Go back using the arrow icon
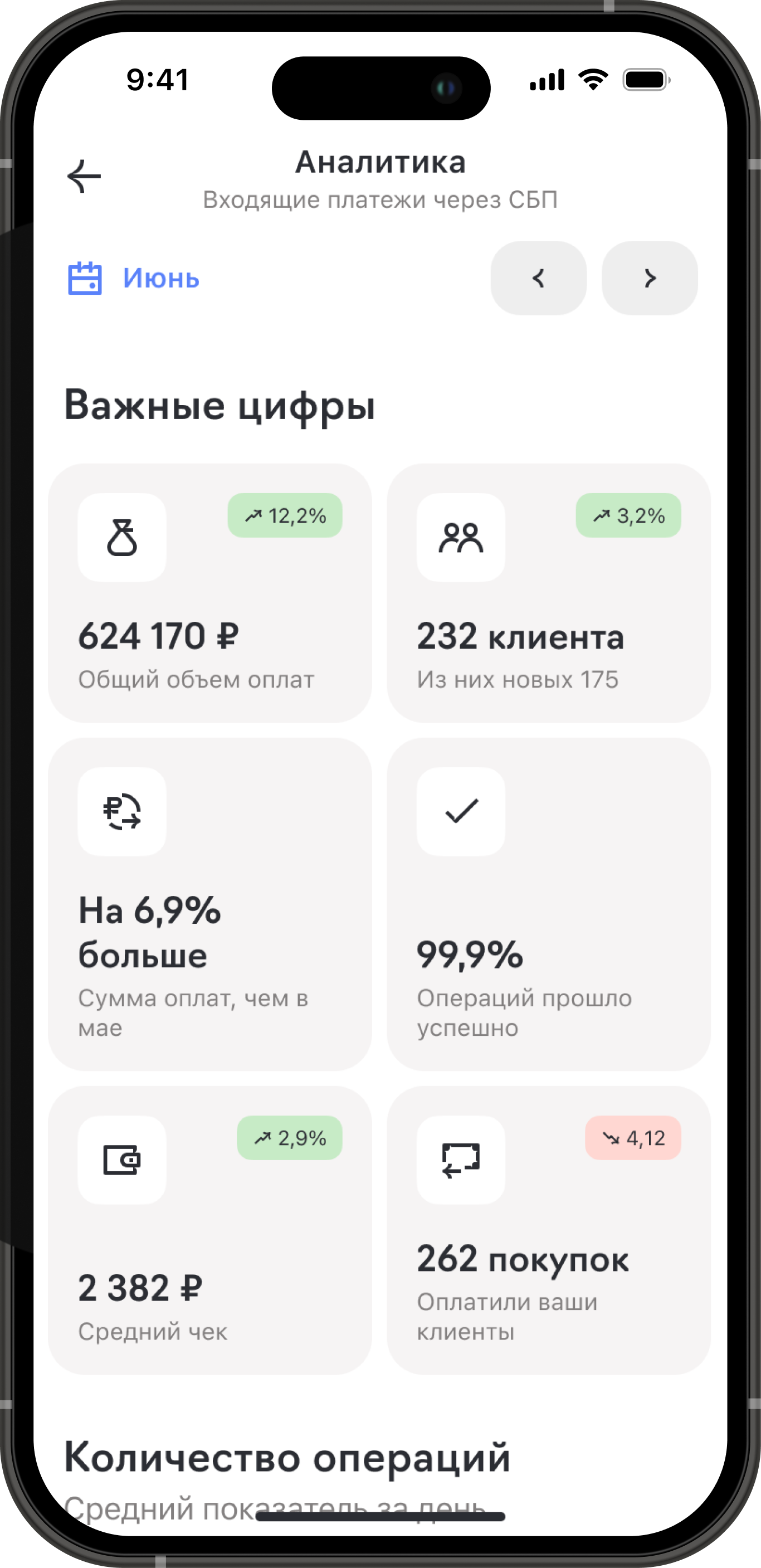 tap(84, 177)
